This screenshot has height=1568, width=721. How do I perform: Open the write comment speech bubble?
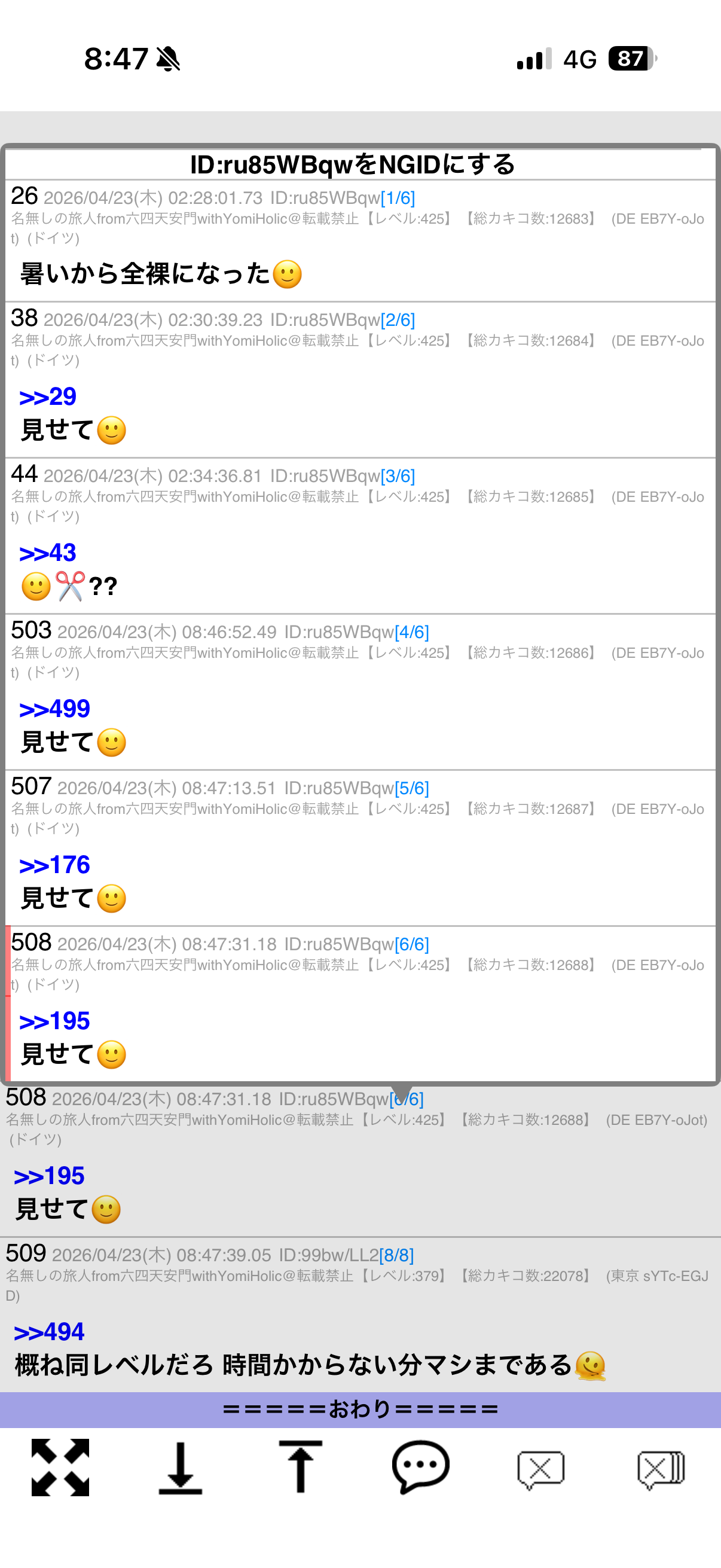click(420, 1467)
